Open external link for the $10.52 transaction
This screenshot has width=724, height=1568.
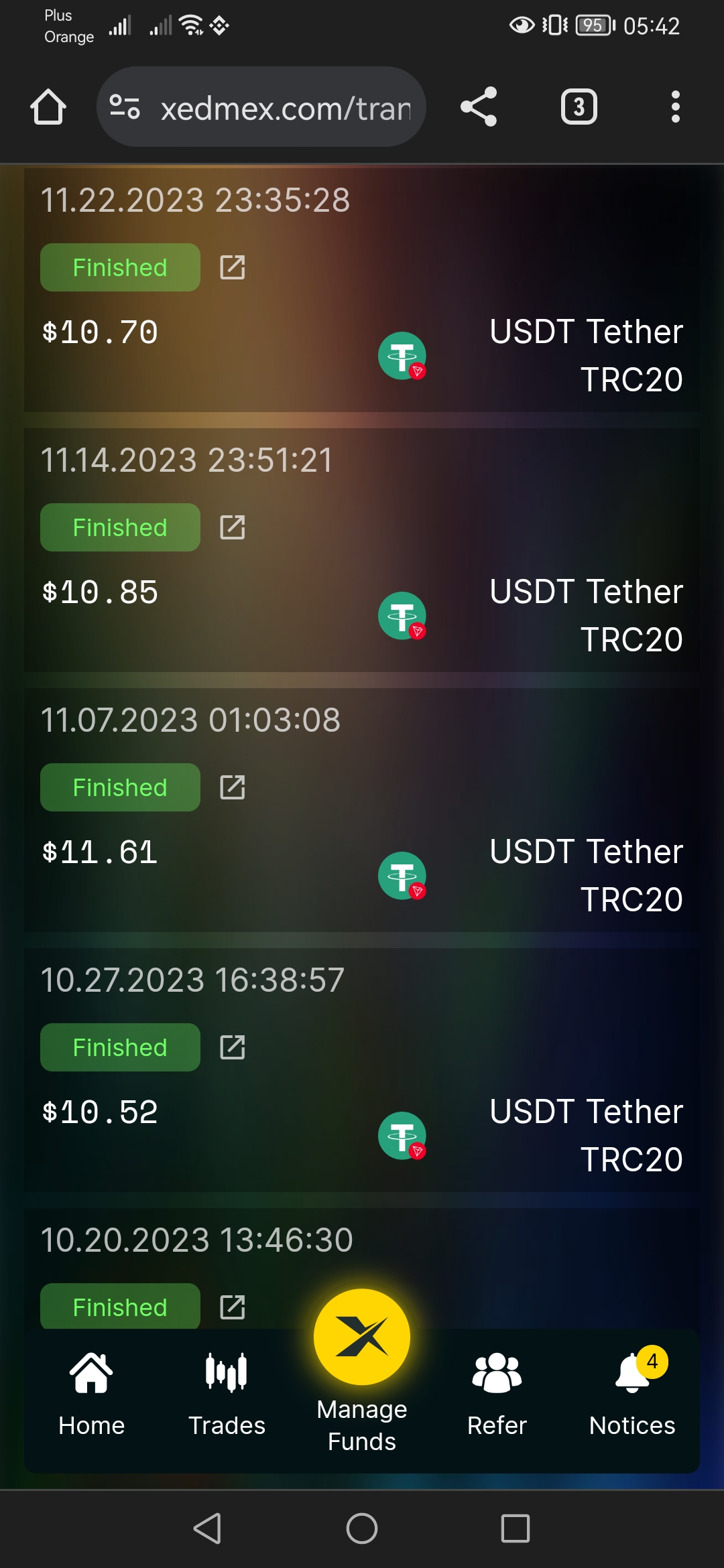coord(233,1047)
